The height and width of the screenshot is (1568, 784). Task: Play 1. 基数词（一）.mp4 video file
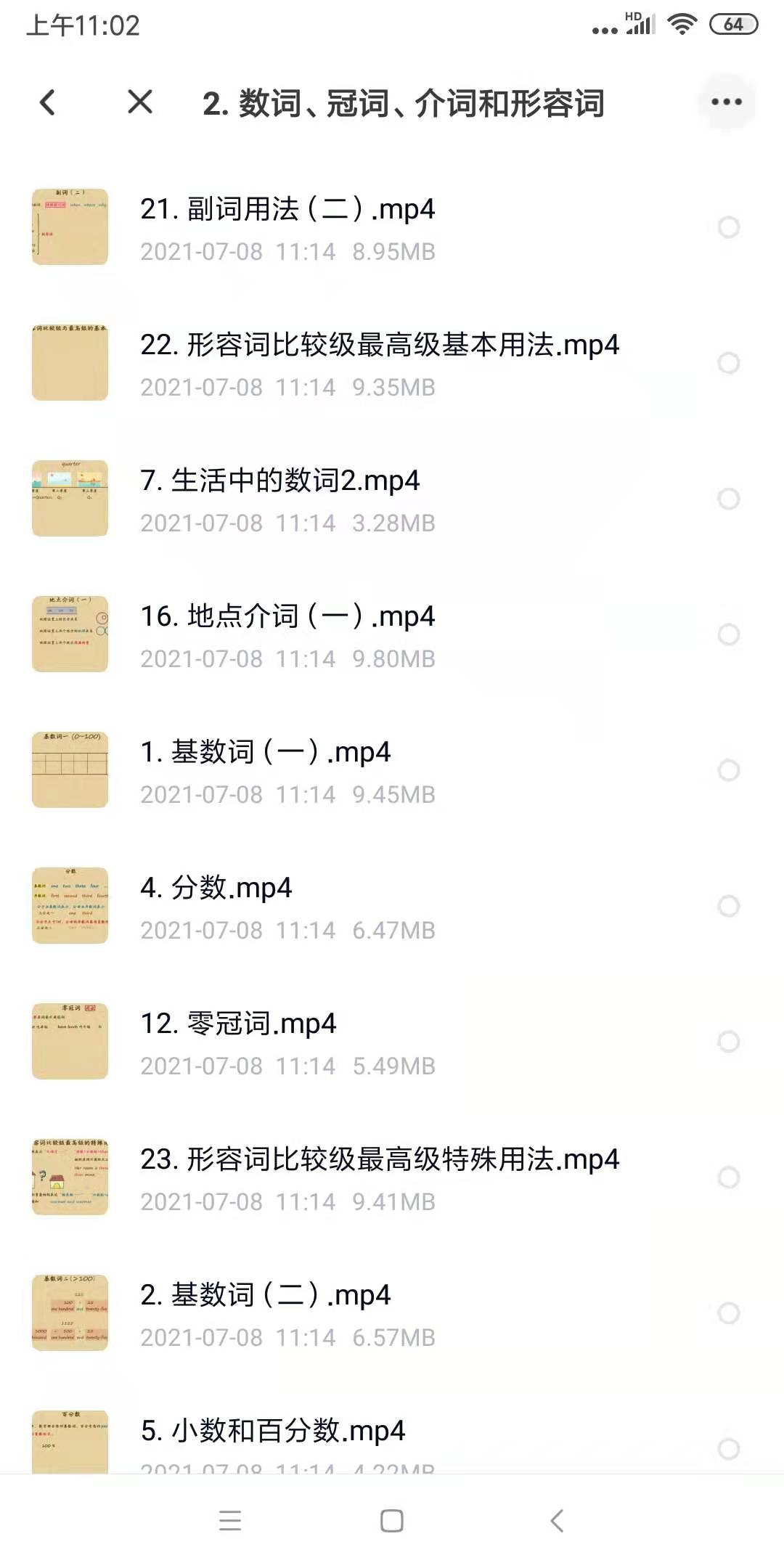point(266,753)
